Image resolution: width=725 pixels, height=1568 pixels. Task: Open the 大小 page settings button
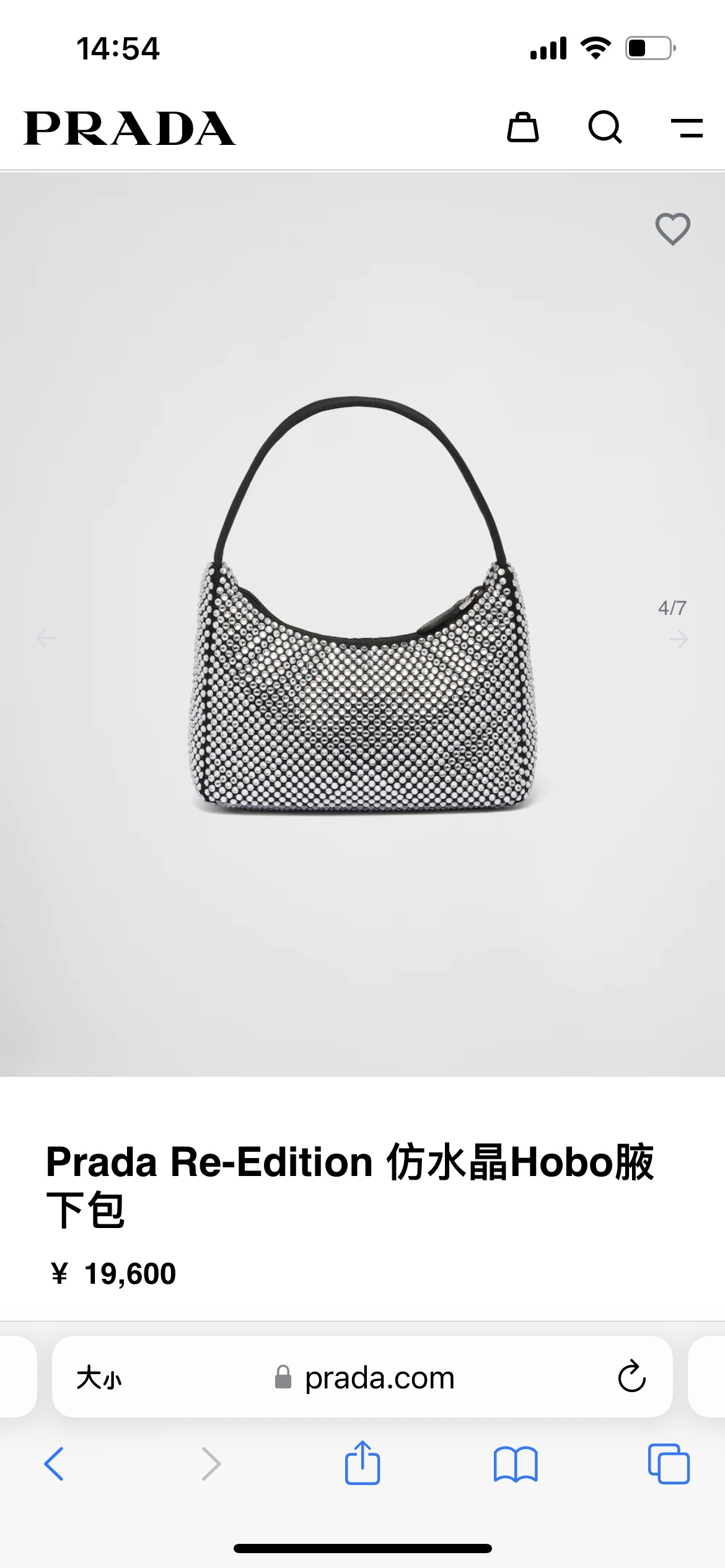[99, 1379]
